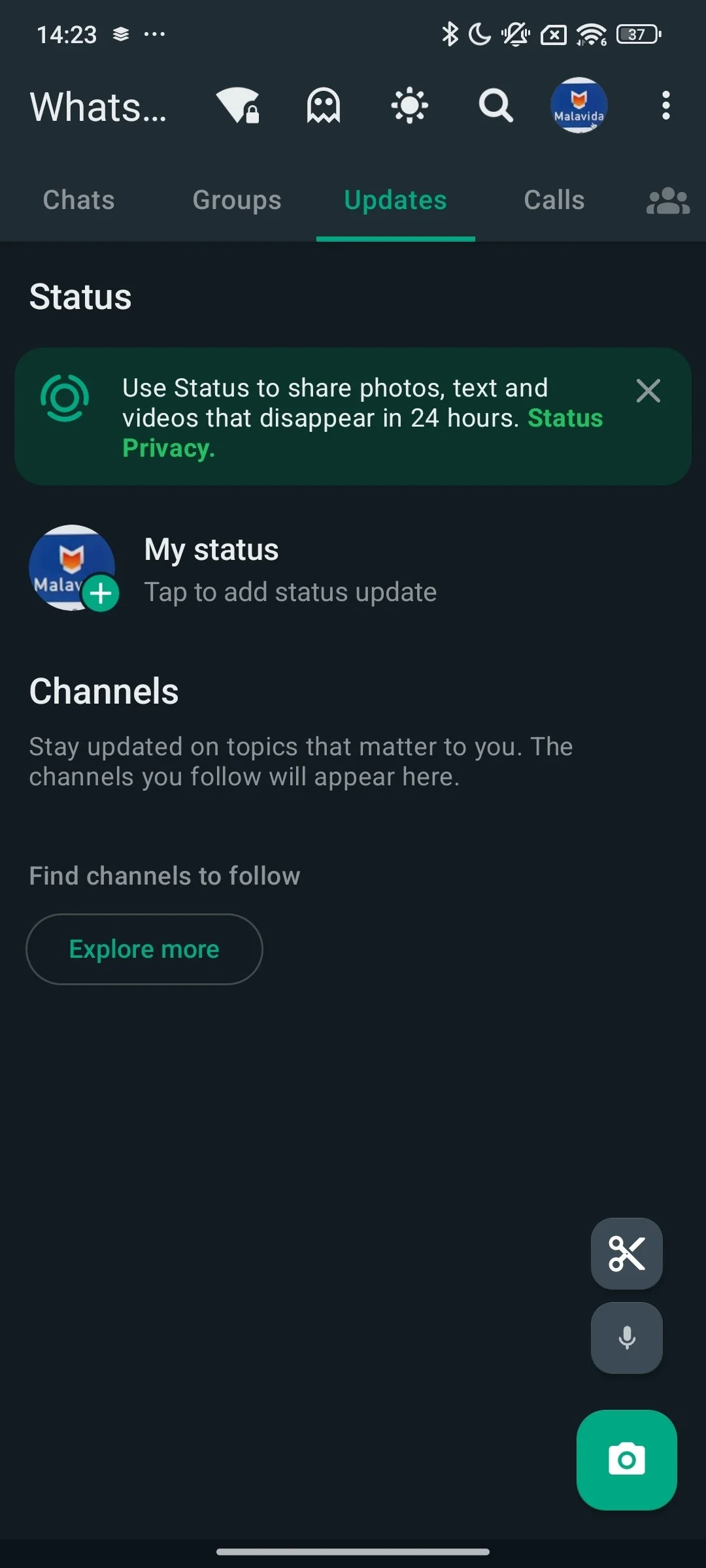
Task: Go to the Calls tab
Action: (x=554, y=200)
